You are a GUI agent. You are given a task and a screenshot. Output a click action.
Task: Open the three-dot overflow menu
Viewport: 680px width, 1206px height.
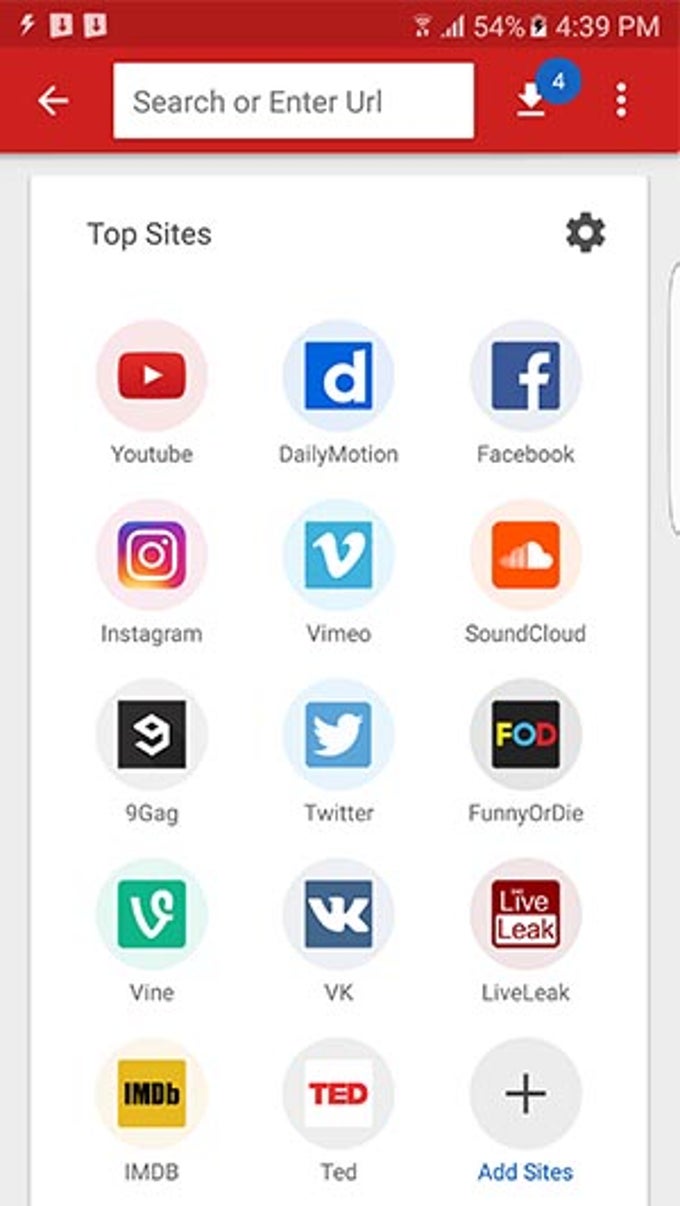click(621, 101)
